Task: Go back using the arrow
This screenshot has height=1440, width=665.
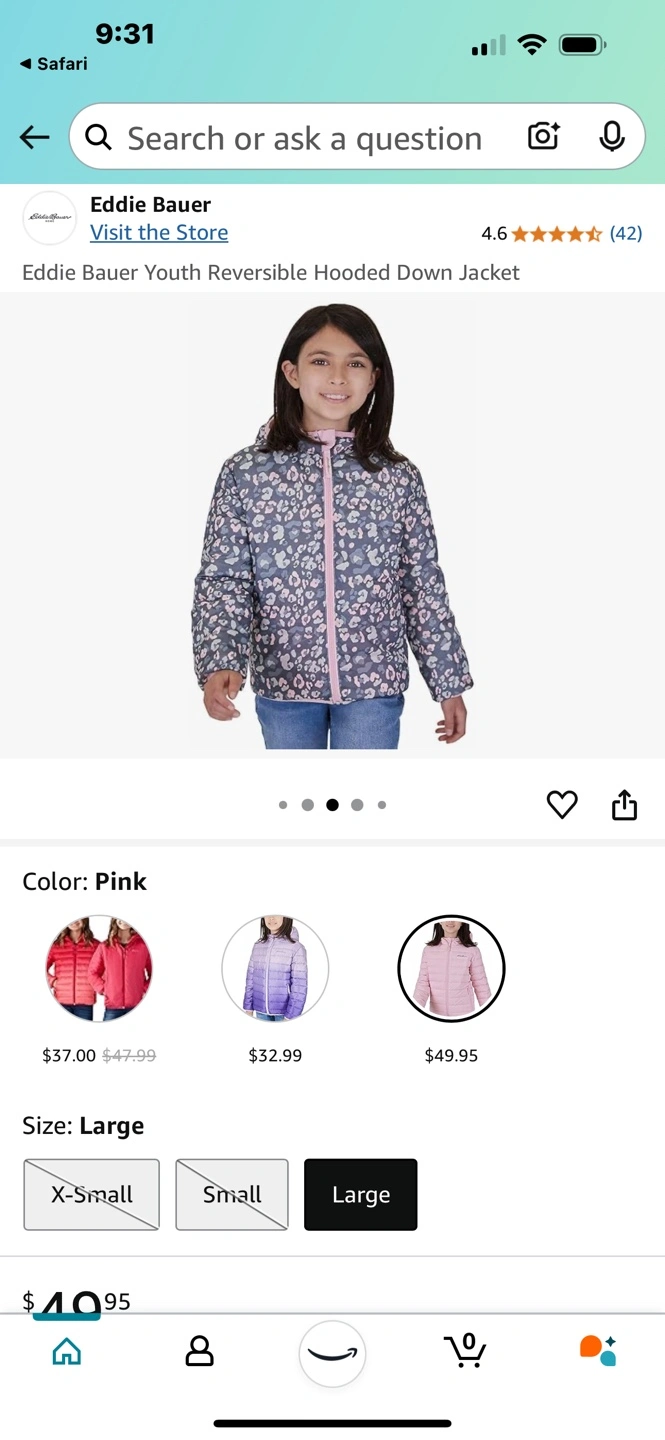Action: pos(34,138)
